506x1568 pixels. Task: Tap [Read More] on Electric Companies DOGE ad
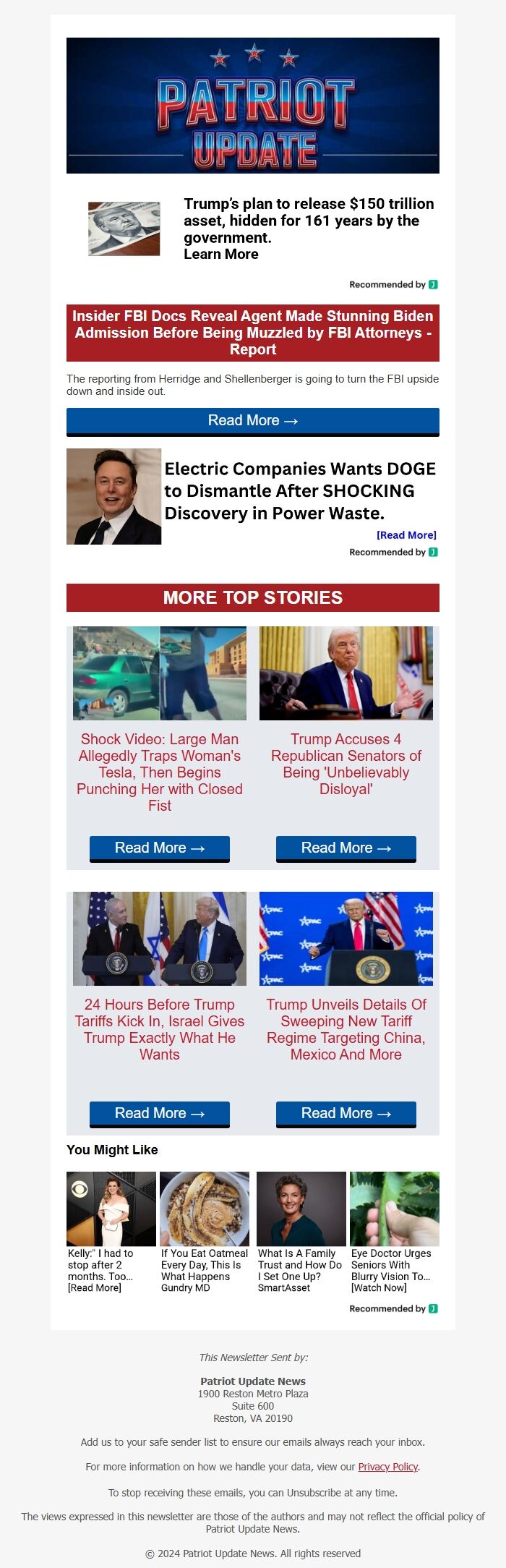(x=406, y=535)
